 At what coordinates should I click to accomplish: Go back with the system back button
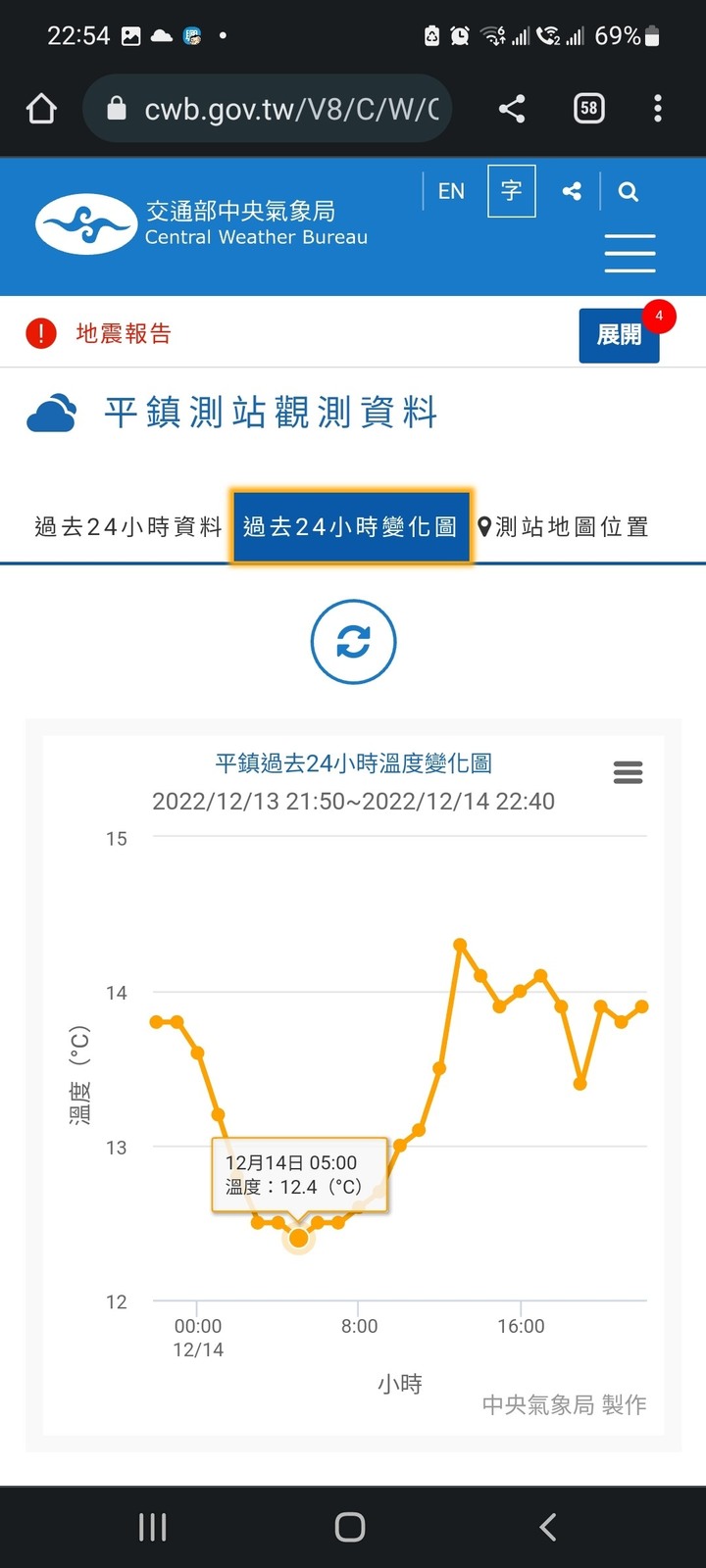[548, 1526]
